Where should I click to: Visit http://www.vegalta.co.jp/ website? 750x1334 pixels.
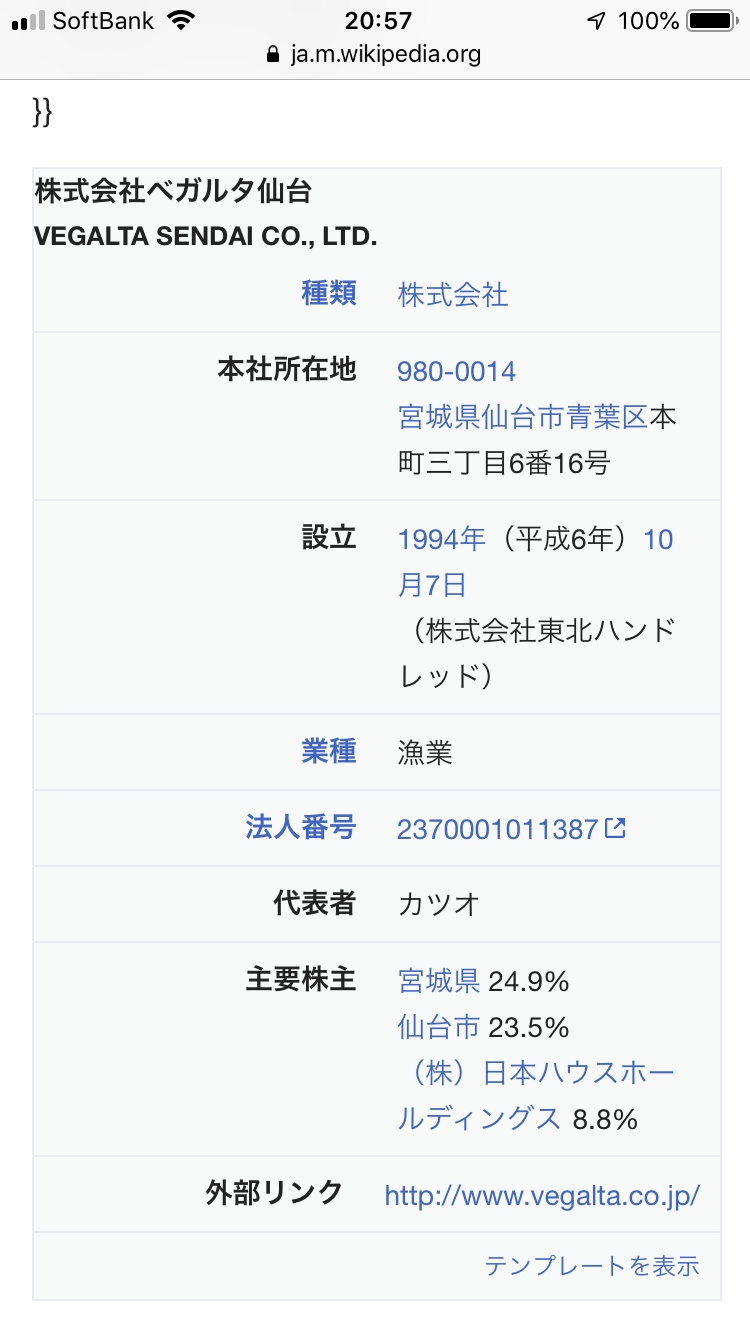pos(542,1195)
